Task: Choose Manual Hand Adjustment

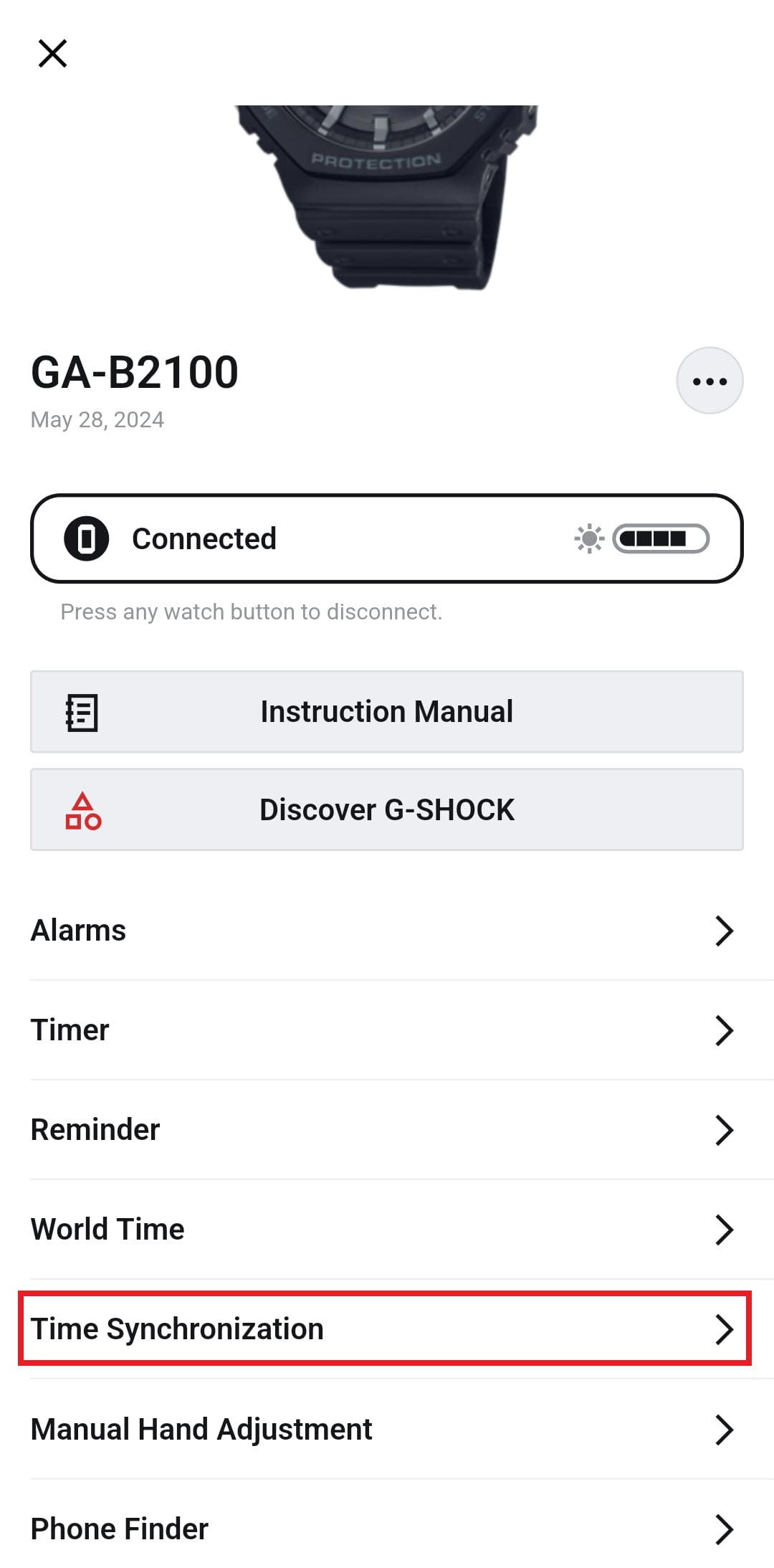Action: point(386,1429)
